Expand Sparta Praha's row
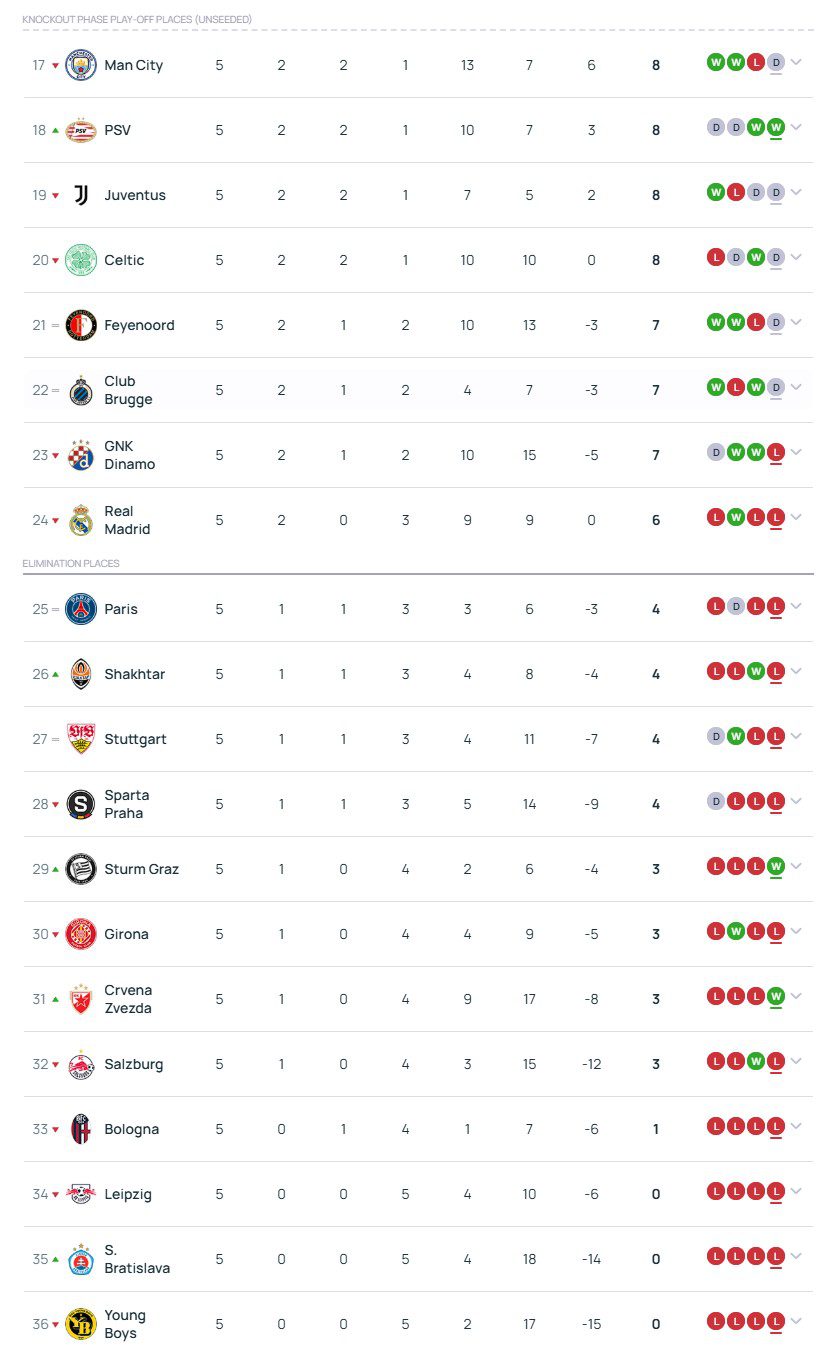 point(796,802)
